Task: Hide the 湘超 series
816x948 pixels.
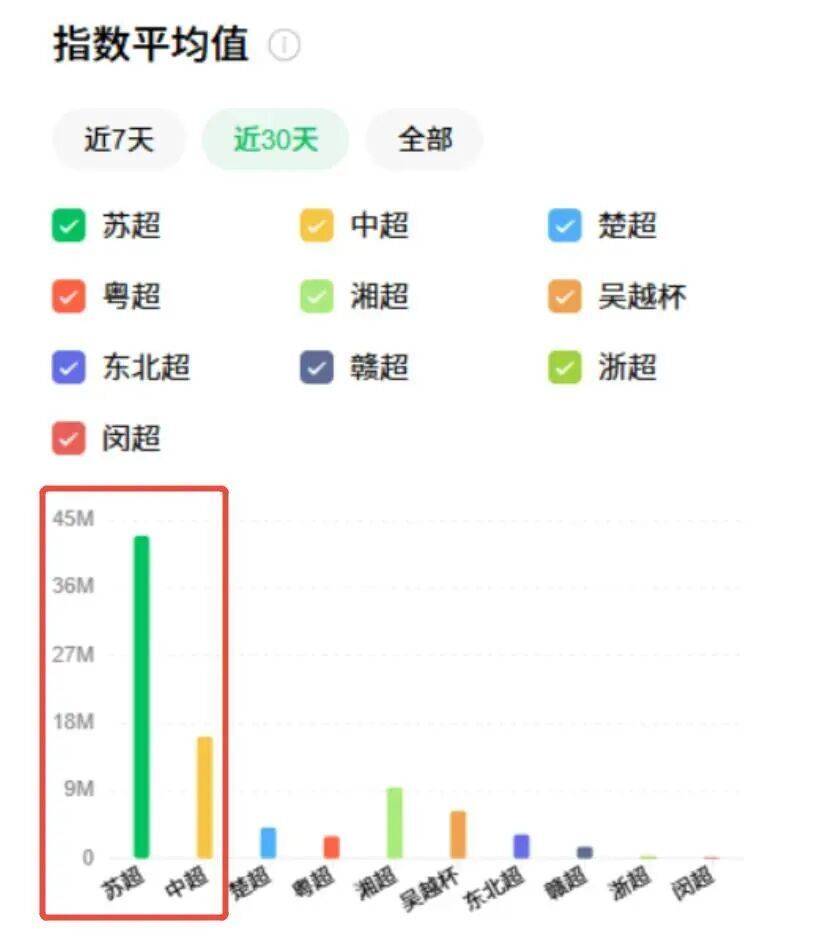Action: click(317, 297)
